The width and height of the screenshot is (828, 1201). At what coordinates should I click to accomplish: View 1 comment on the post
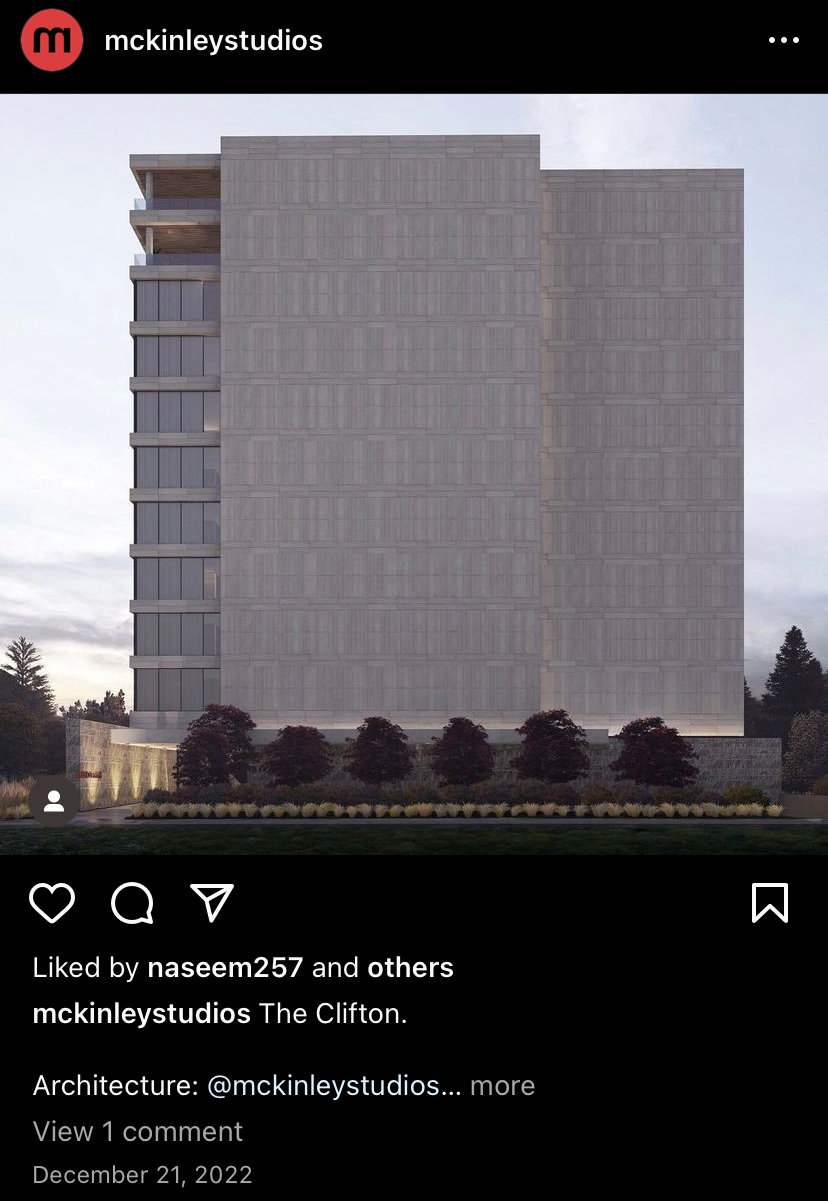pos(138,1131)
